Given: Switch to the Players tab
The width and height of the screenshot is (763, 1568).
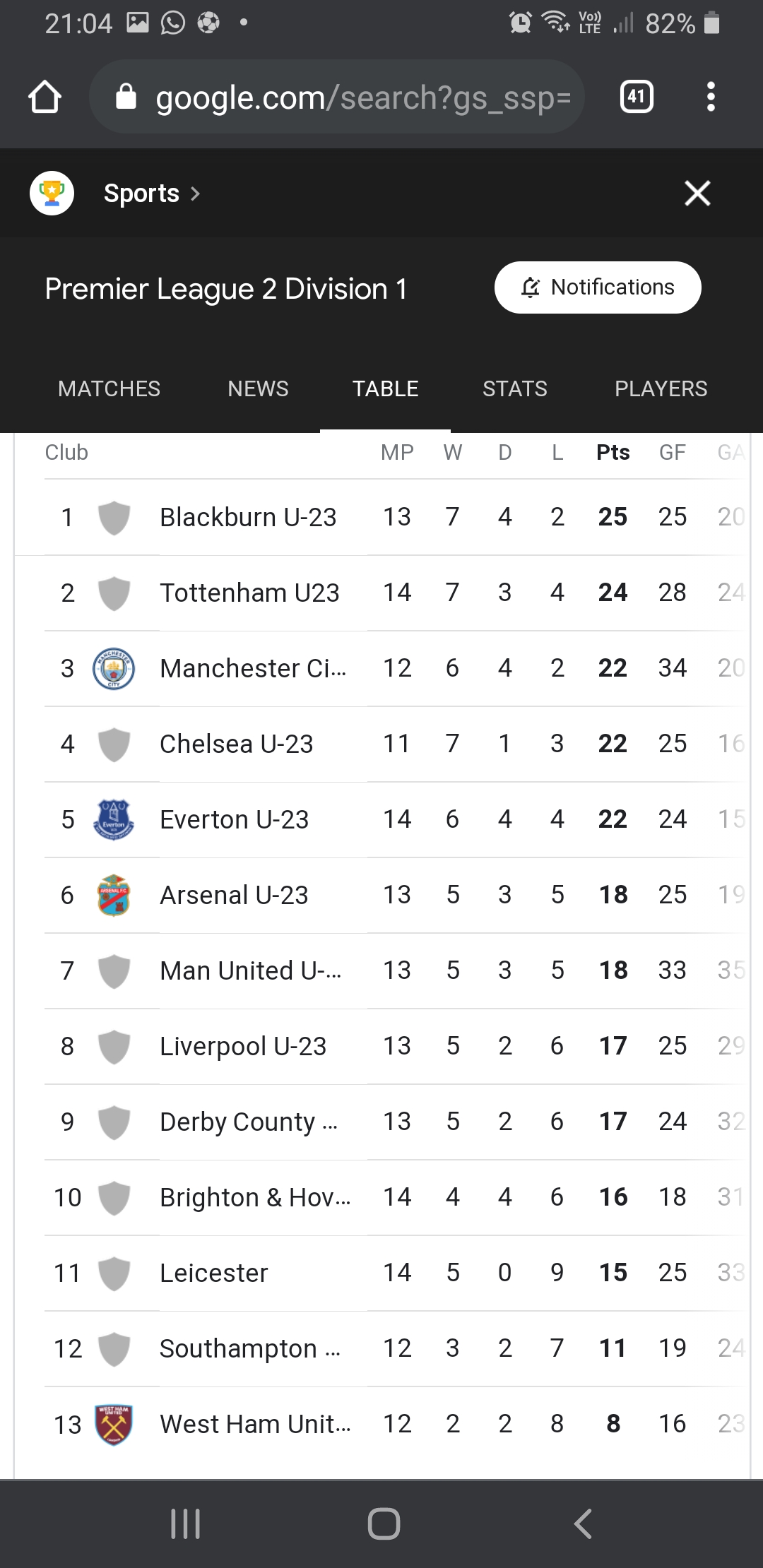Looking at the screenshot, I should click(x=661, y=388).
